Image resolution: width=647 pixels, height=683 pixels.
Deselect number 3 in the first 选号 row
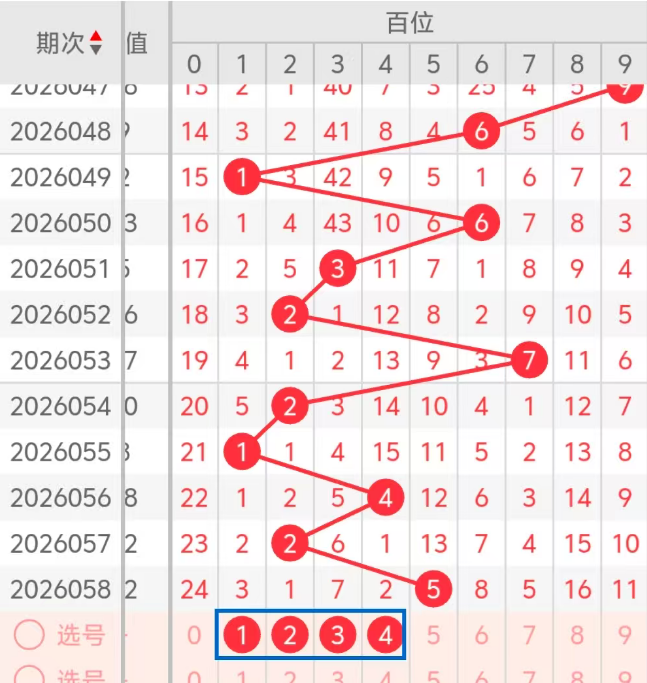(337, 635)
